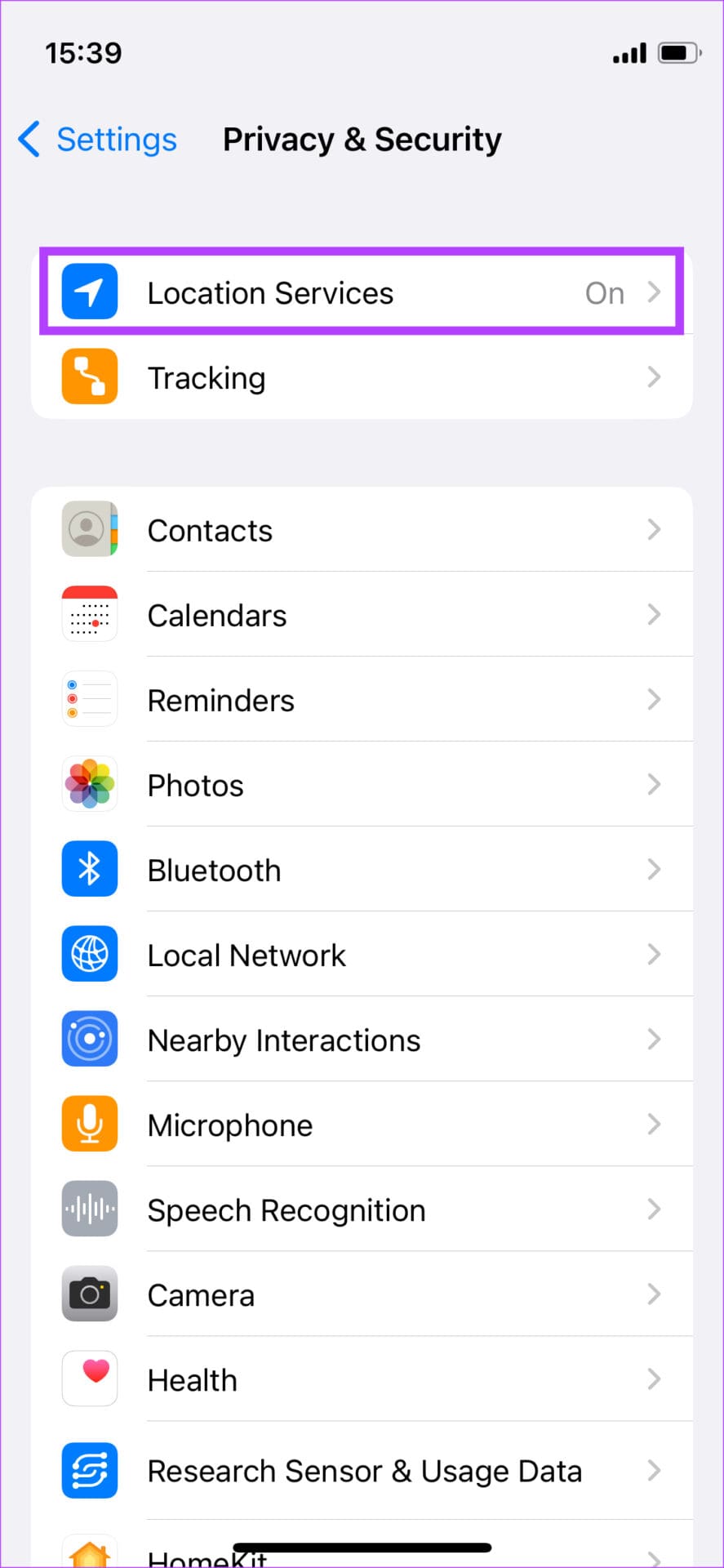
Task: Select the Camera icon
Action: 89,1294
